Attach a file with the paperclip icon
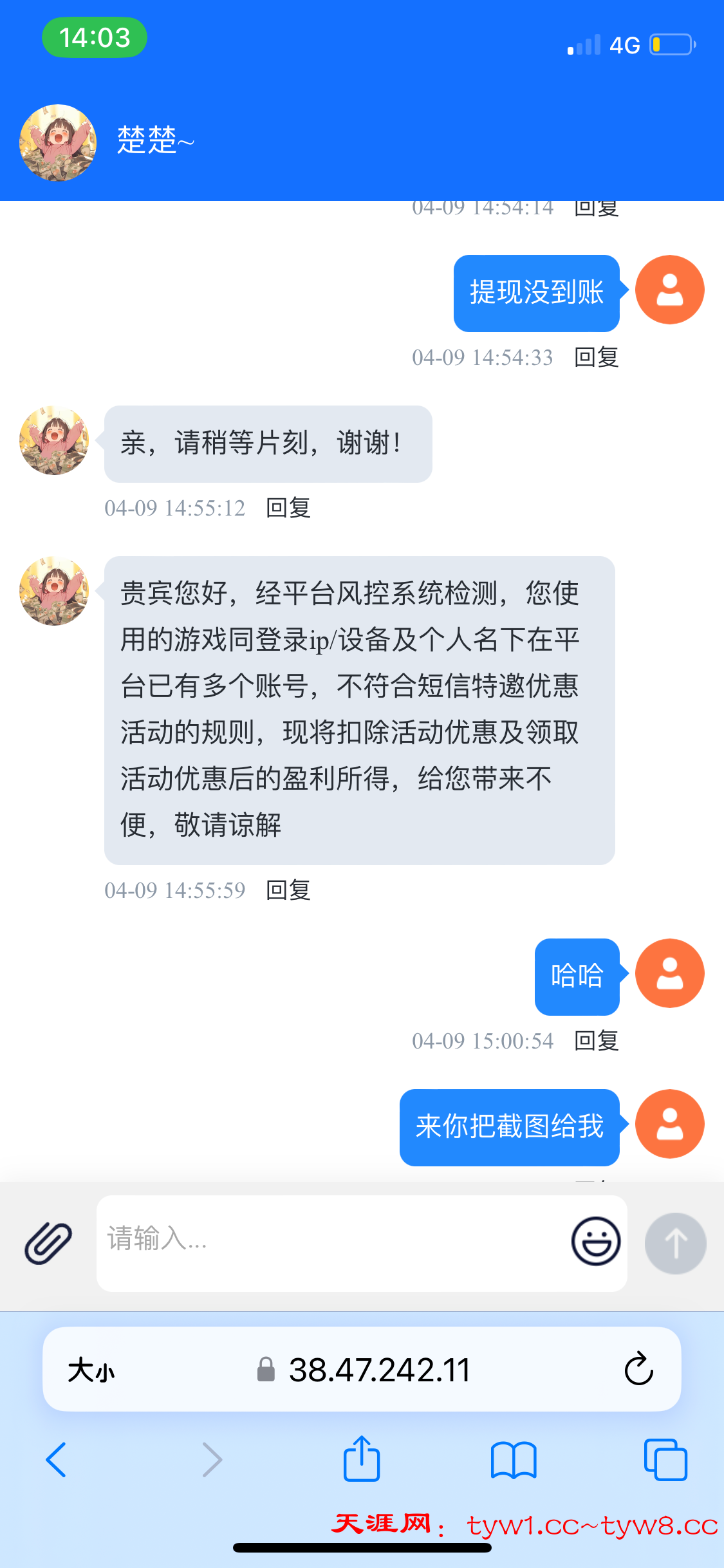This screenshot has width=724, height=1568. [x=48, y=1242]
